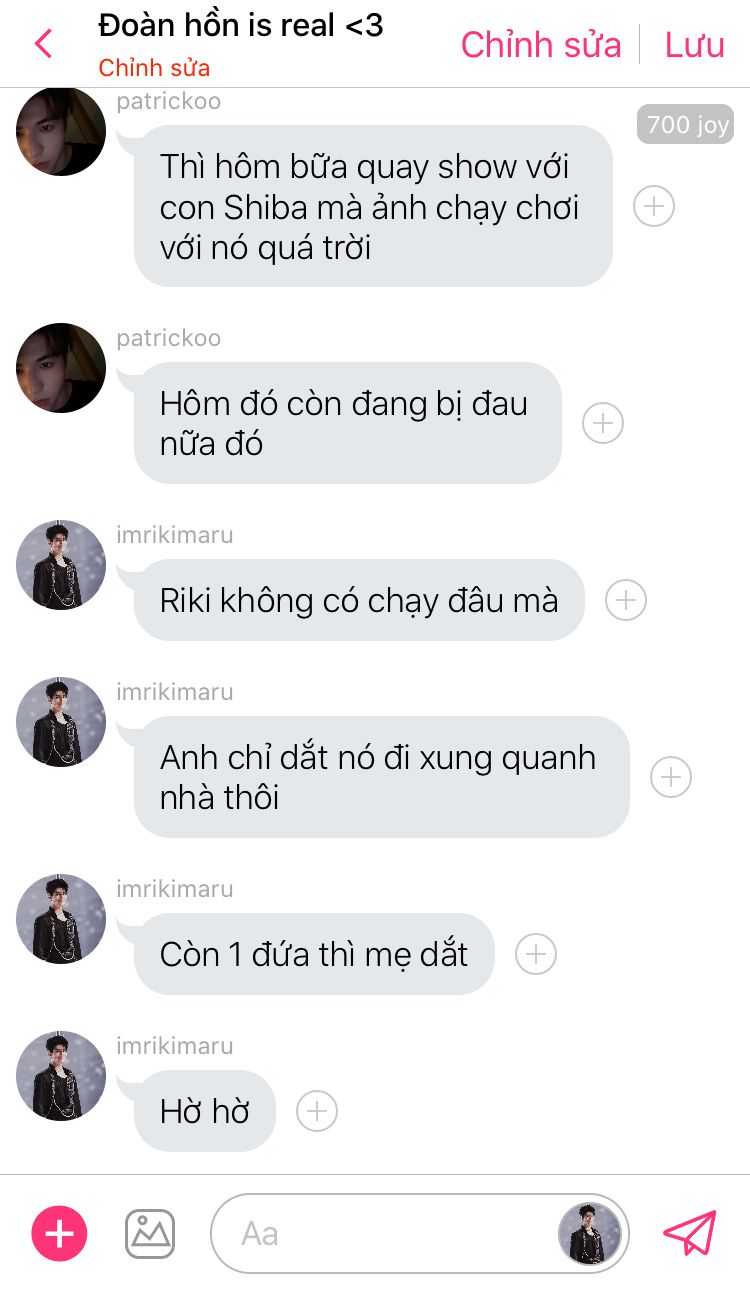750x1294 pixels.
Task: Tap plus beside the "con Shiba" message
Action: pyautogui.click(x=654, y=206)
